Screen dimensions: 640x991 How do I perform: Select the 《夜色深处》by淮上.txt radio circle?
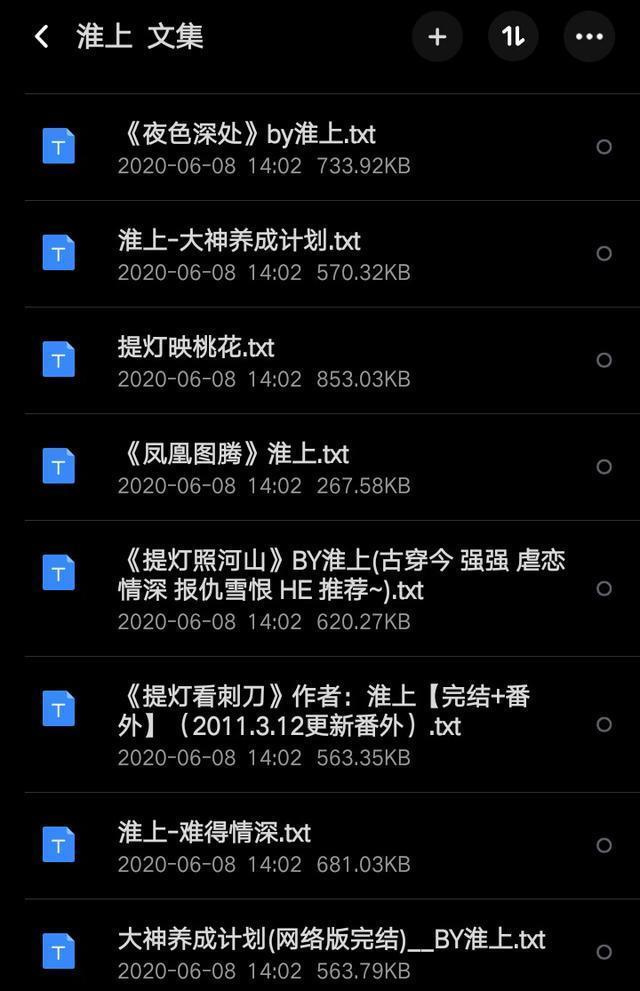(604, 147)
